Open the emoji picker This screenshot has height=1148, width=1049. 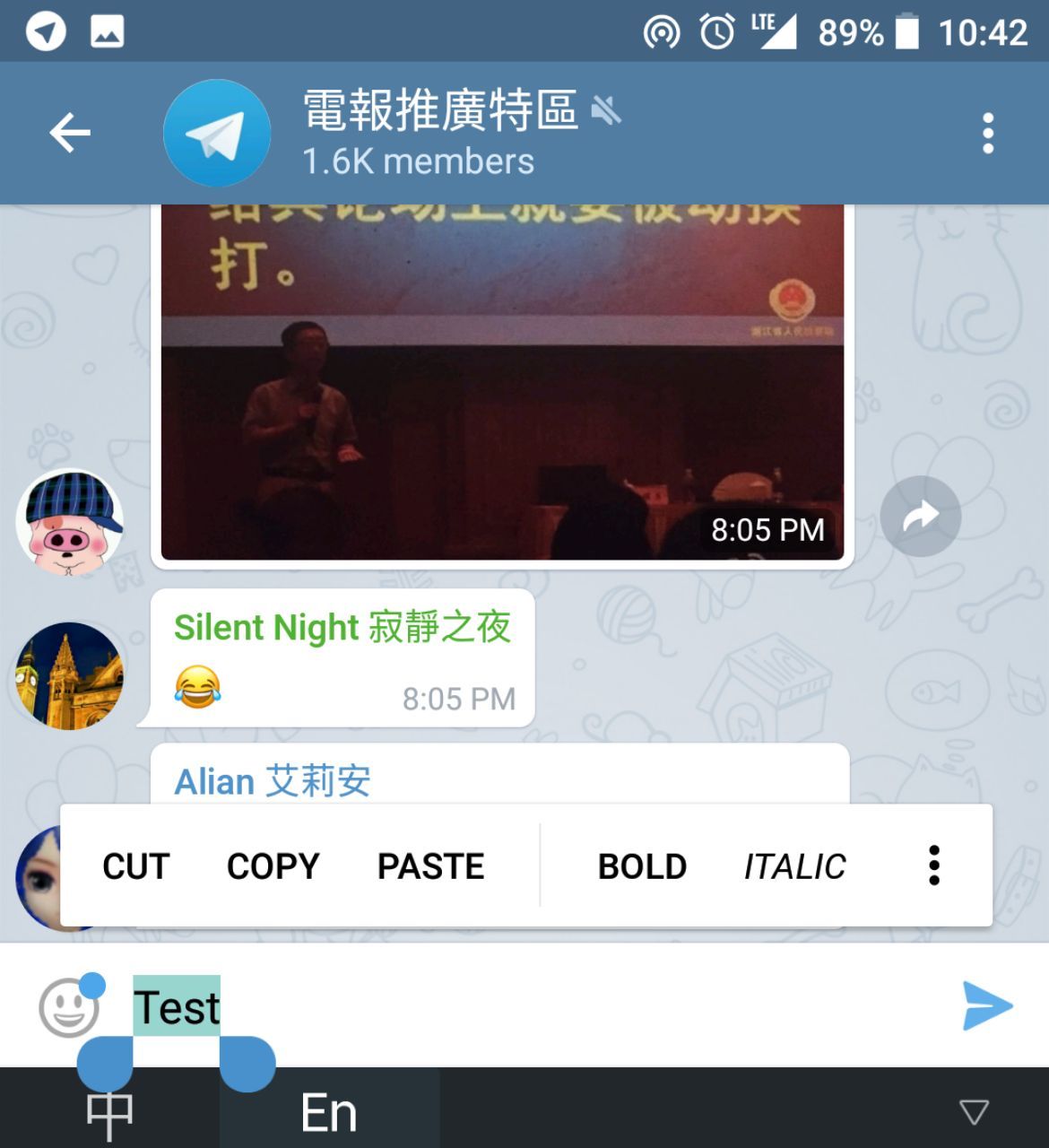coord(68,1008)
